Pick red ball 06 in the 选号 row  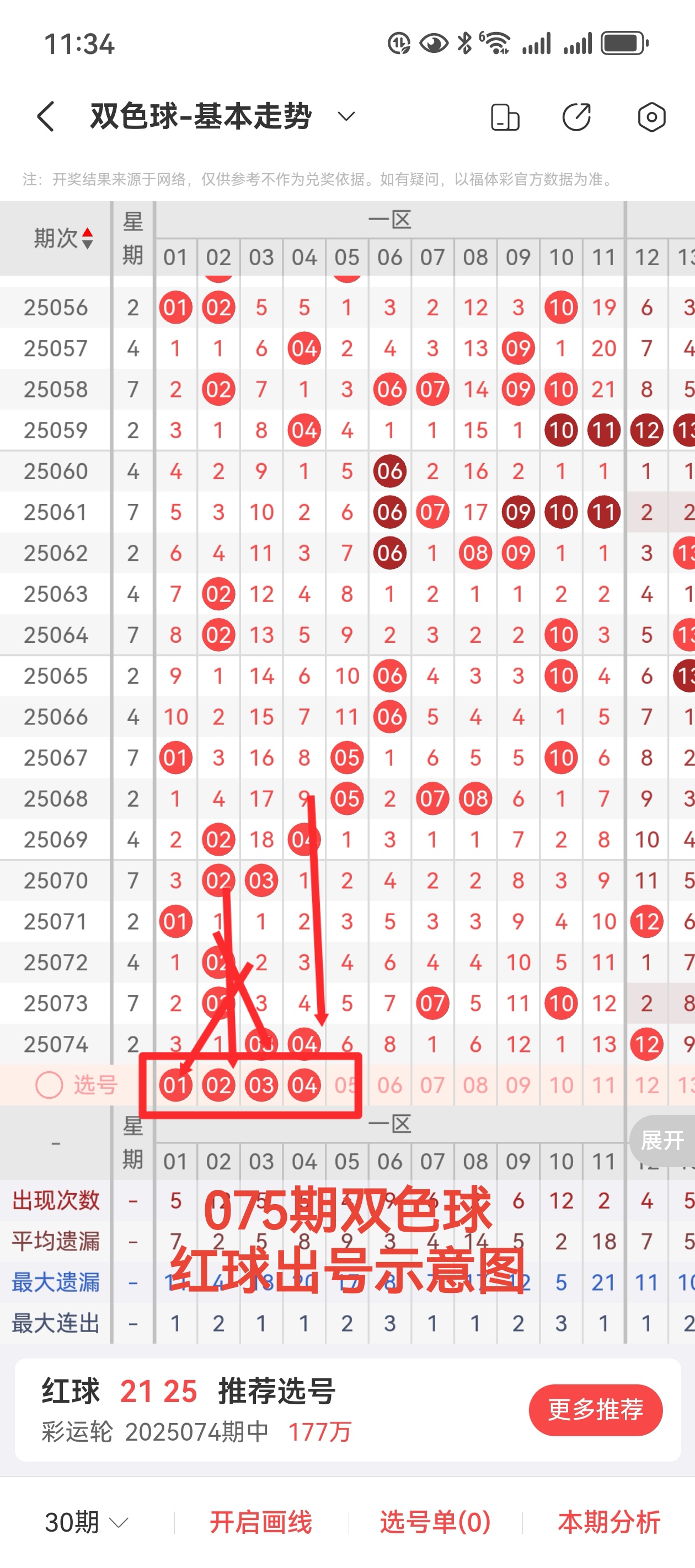389,1084
